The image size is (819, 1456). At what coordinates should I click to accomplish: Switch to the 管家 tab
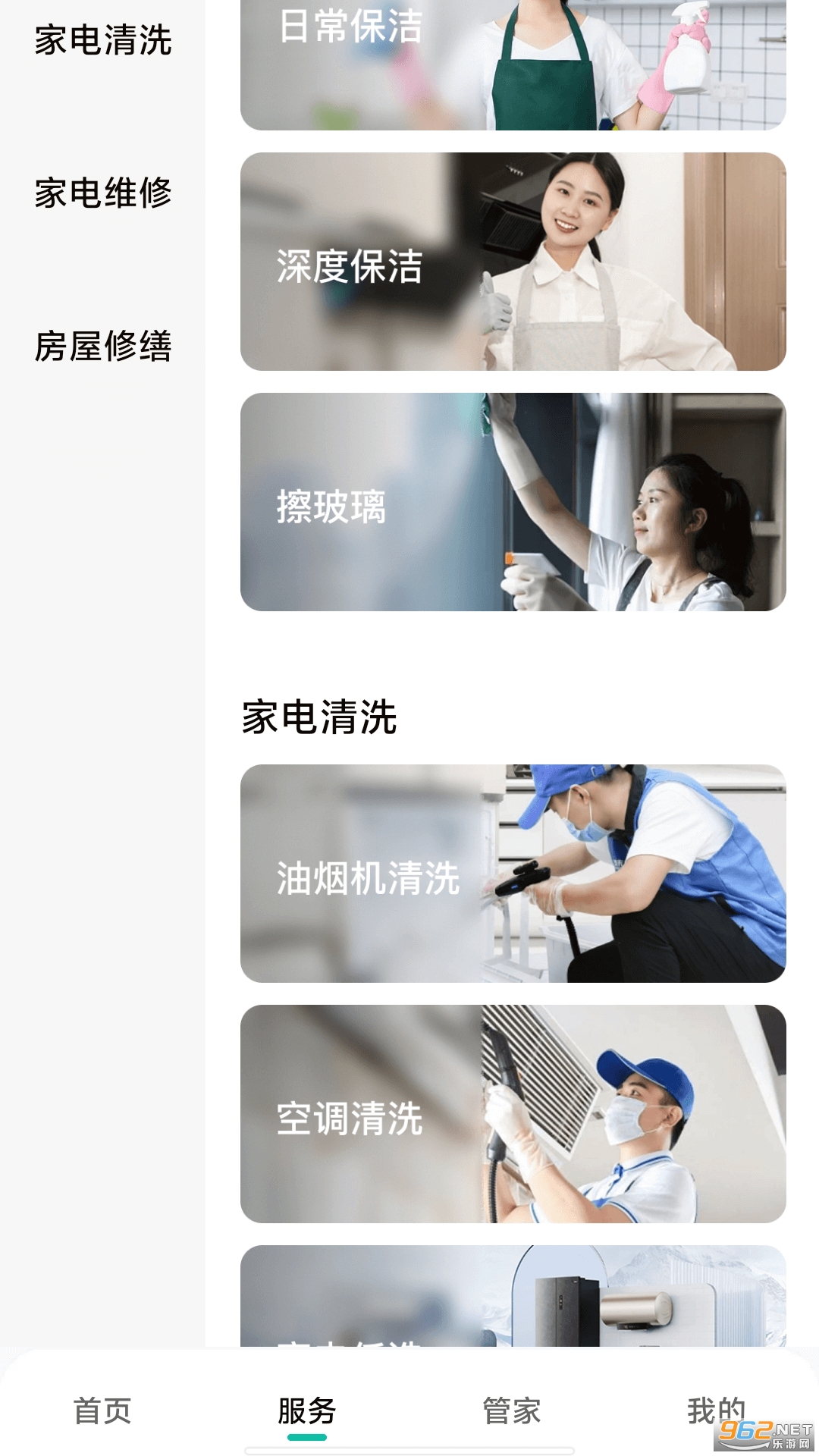[x=512, y=1411]
